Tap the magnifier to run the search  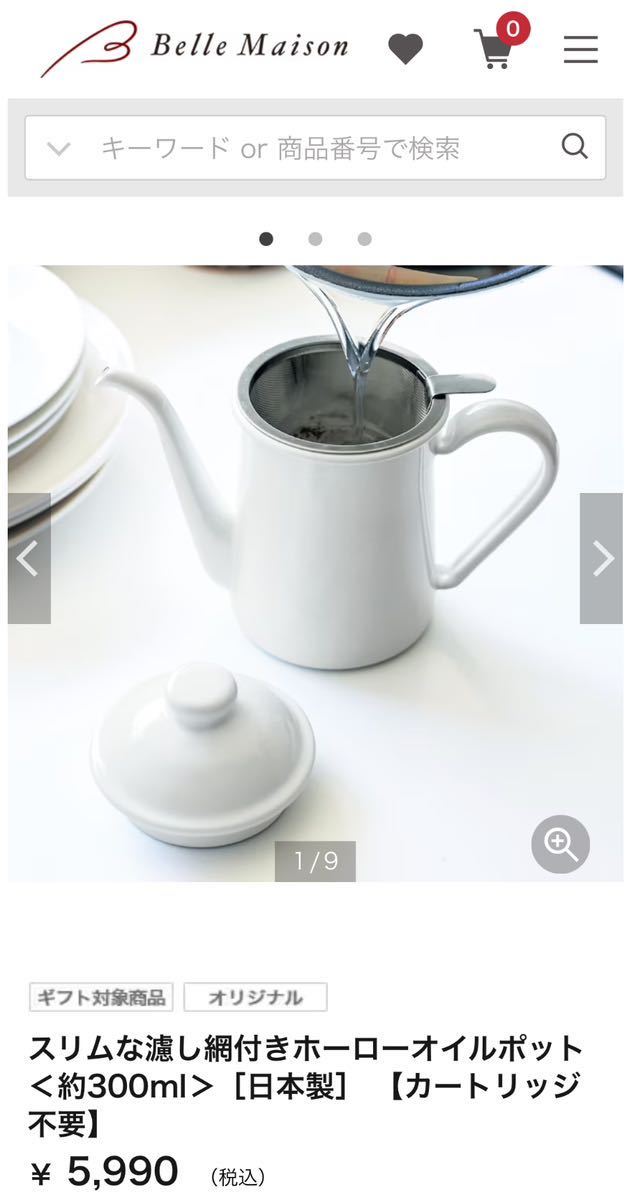point(575,147)
